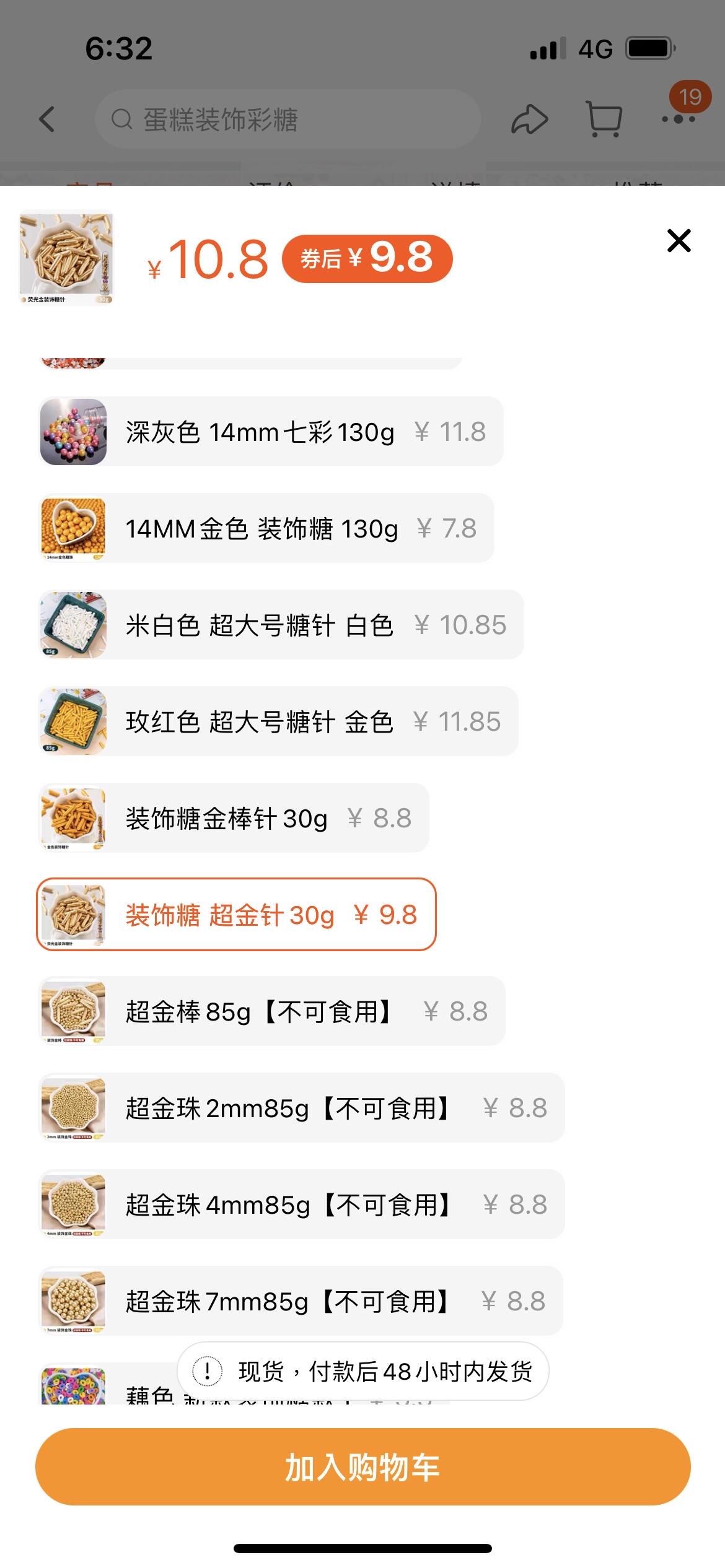Enlarge the product thumbnail beside the price
The width and height of the screenshot is (725, 1568).
pyautogui.click(x=66, y=258)
